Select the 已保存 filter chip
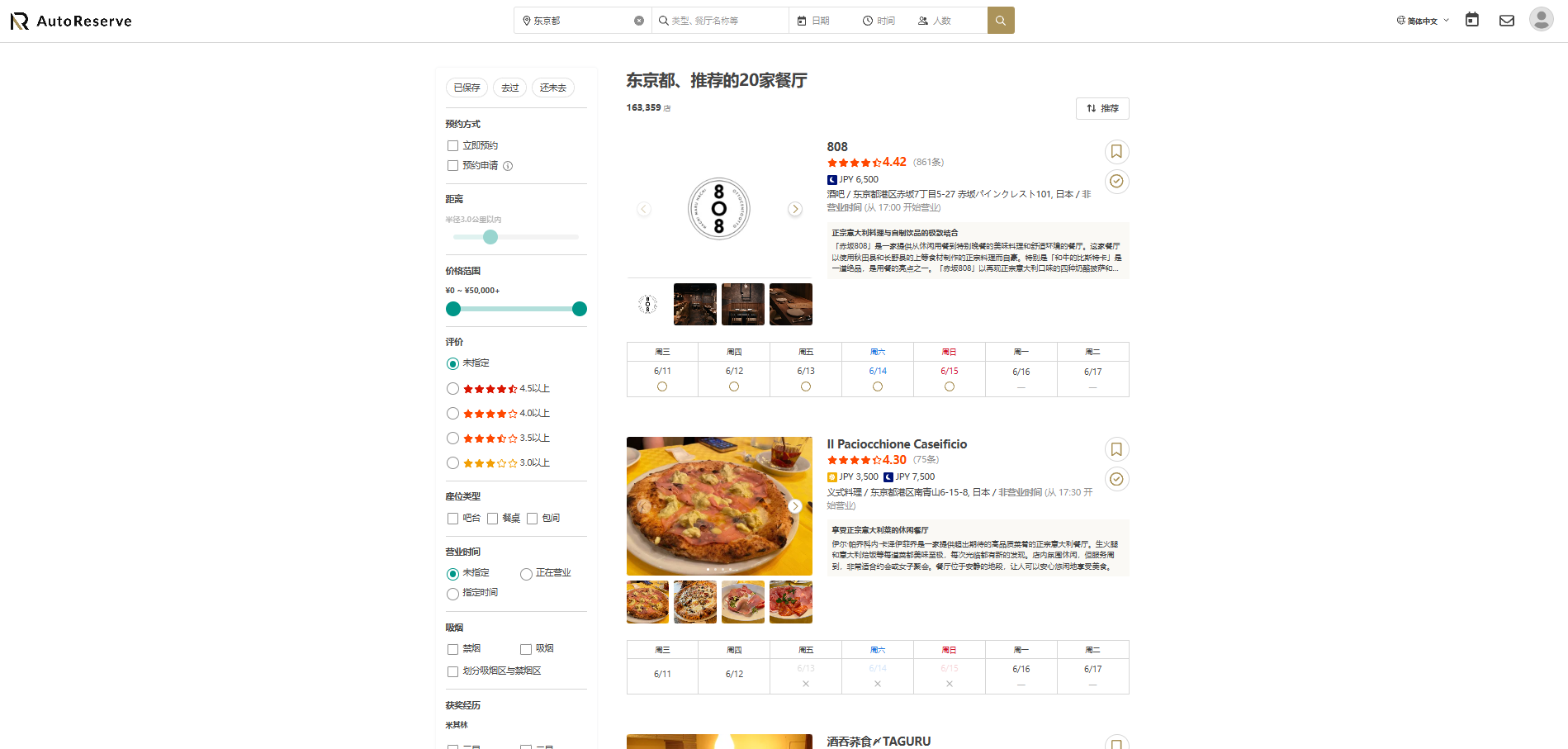The image size is (1568, 749). pyautogui.click(x=467, y=88)
